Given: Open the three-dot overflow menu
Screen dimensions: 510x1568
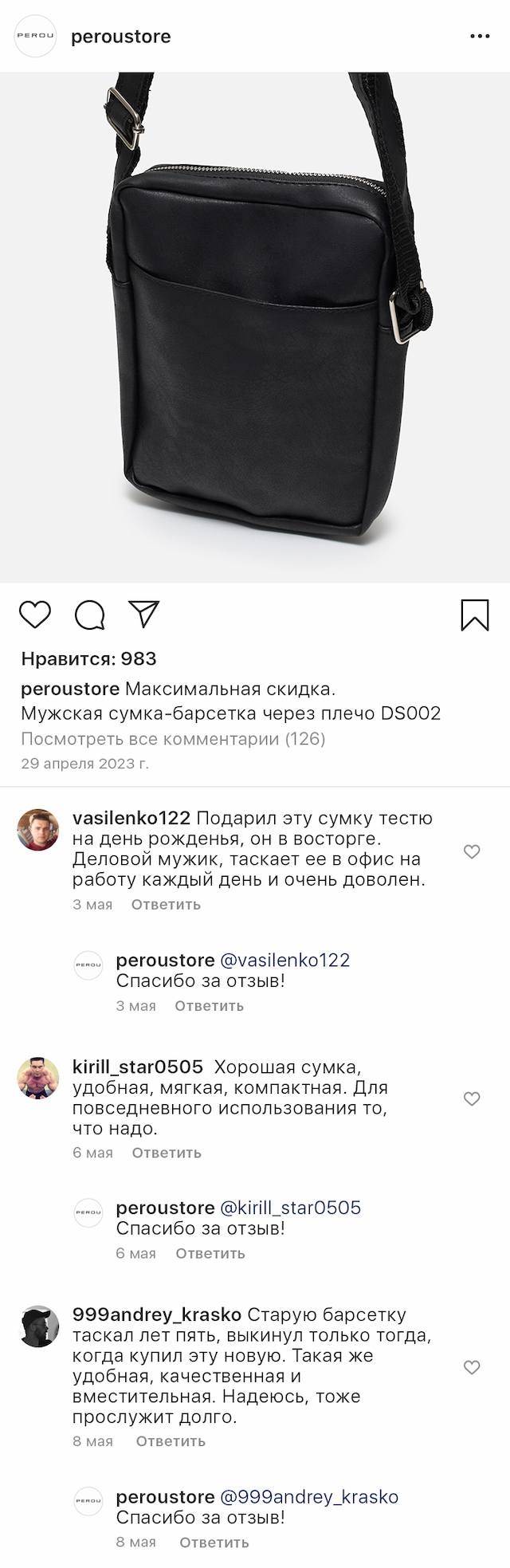Looking at the screenshot, I should pyautogui.click(x=479, y=37).
